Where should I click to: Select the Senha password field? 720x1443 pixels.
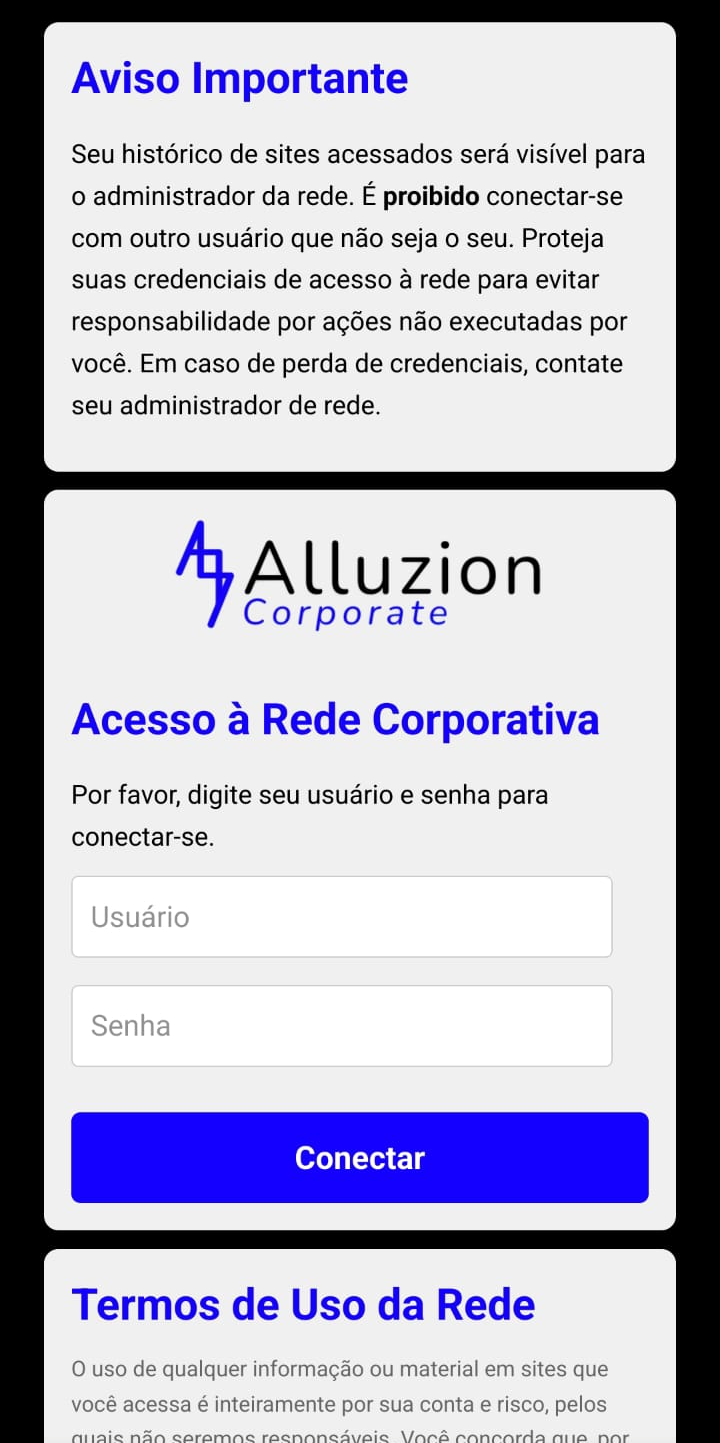[x=342, y=1025]
